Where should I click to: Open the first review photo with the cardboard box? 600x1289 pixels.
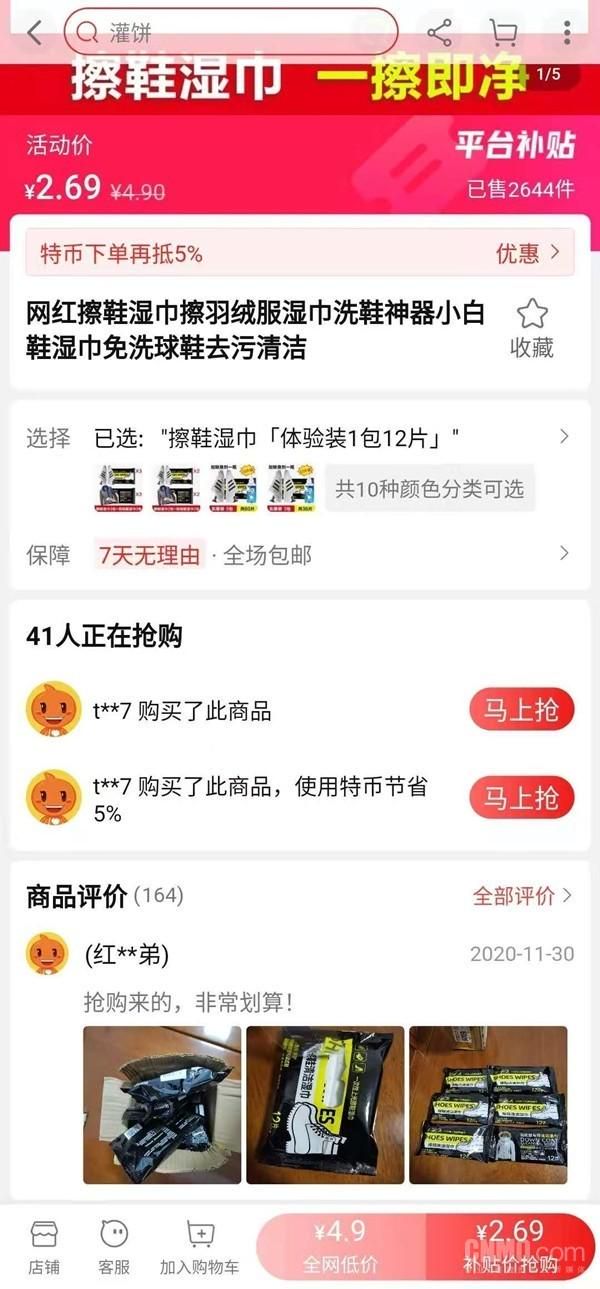point(162,1105)
